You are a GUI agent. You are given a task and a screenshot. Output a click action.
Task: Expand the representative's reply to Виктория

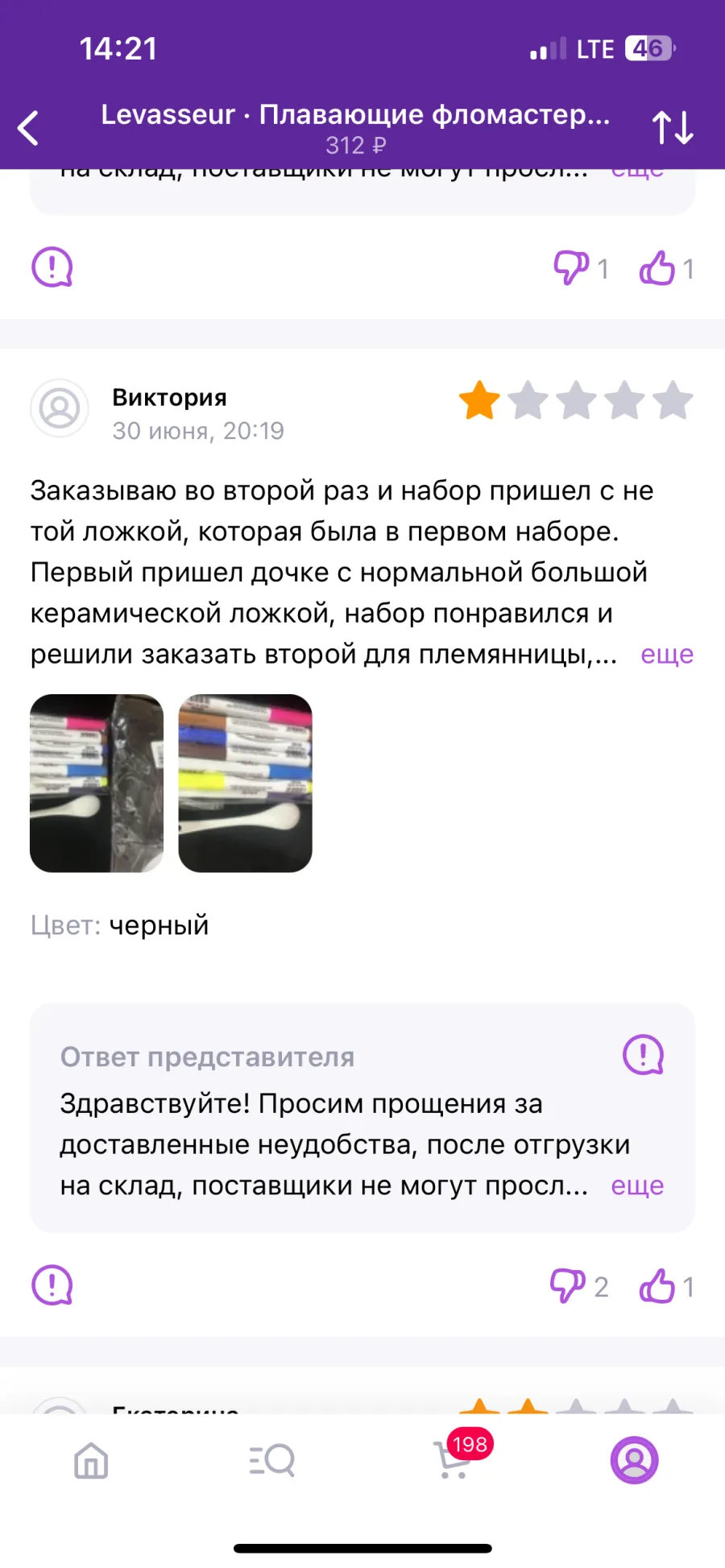pyautogui.click(x=637, y=1185)
